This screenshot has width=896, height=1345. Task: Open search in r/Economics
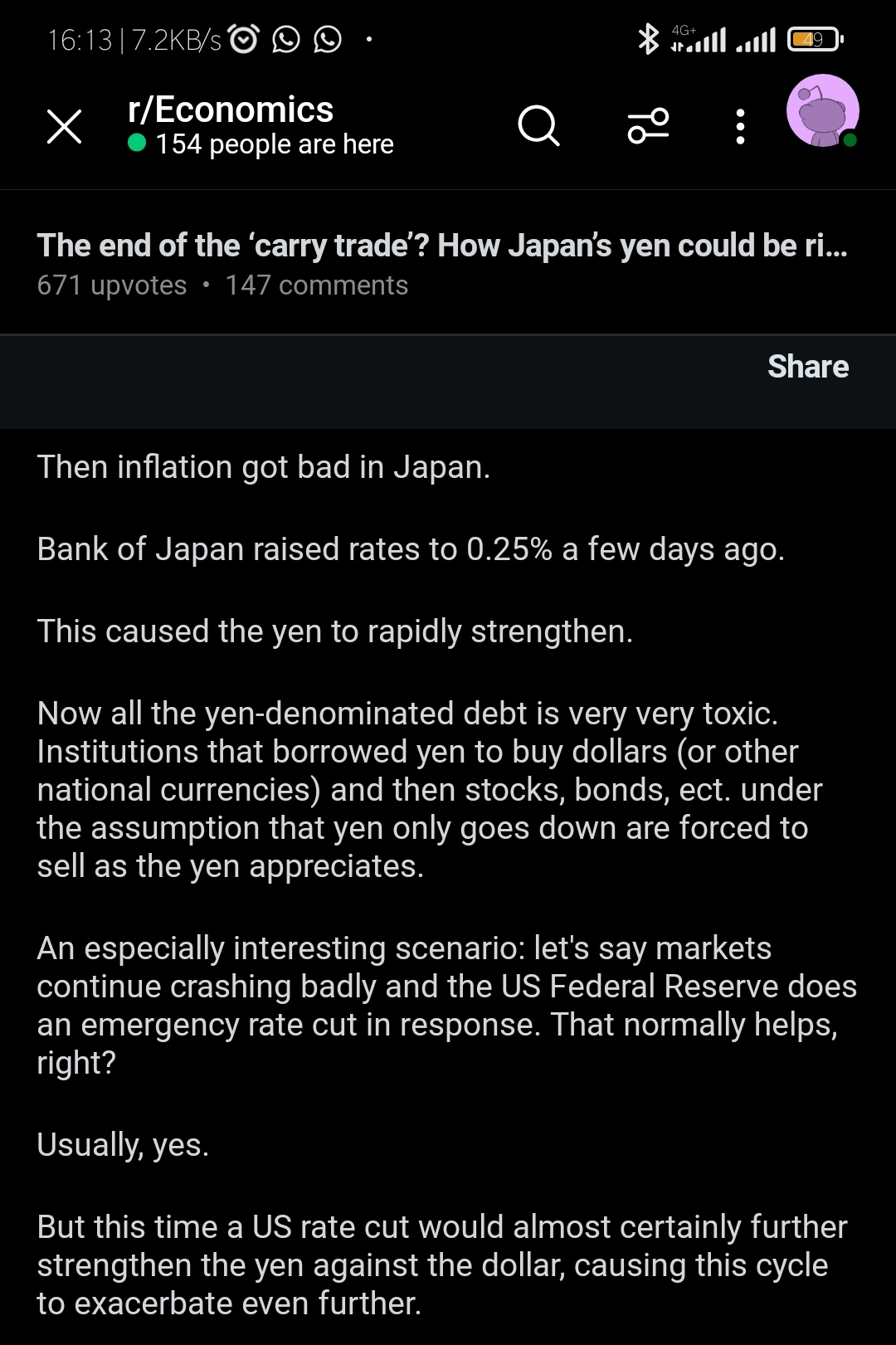[538, 126]
